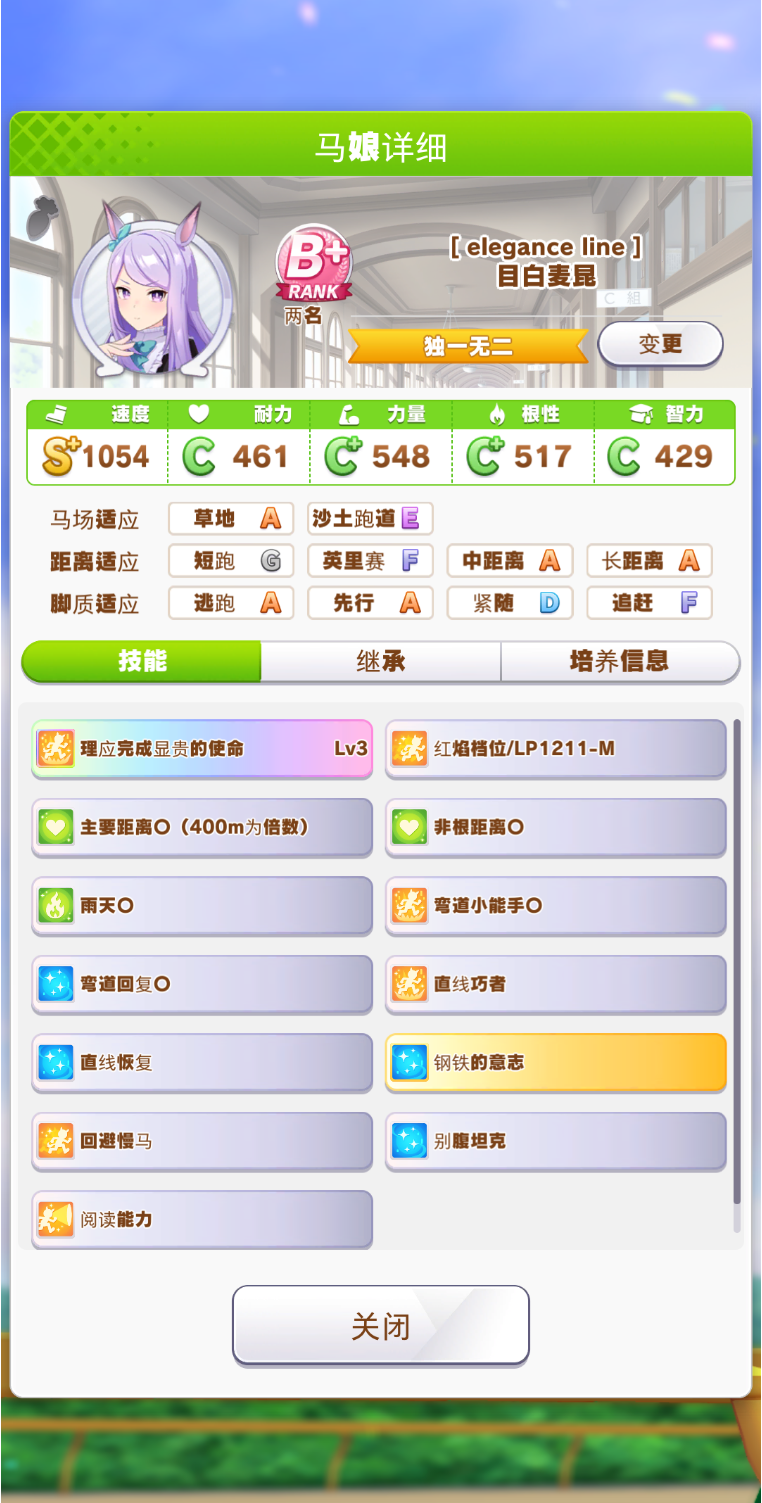Tap the golden 钢铁的意志 skill
The image size is (762, 1503).
[556, 1062]
